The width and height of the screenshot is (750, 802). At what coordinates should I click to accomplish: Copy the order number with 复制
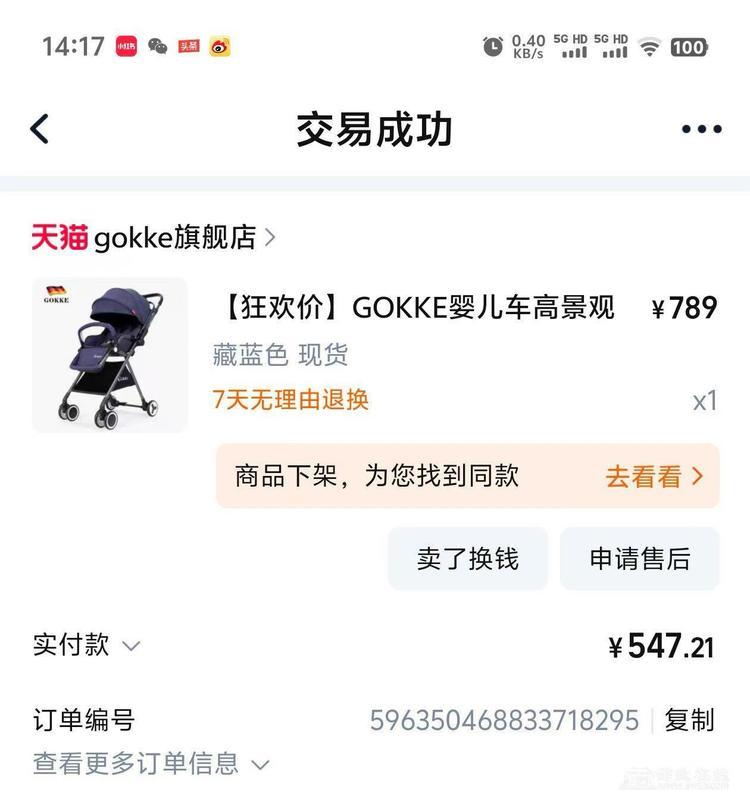tap(690, 720)
